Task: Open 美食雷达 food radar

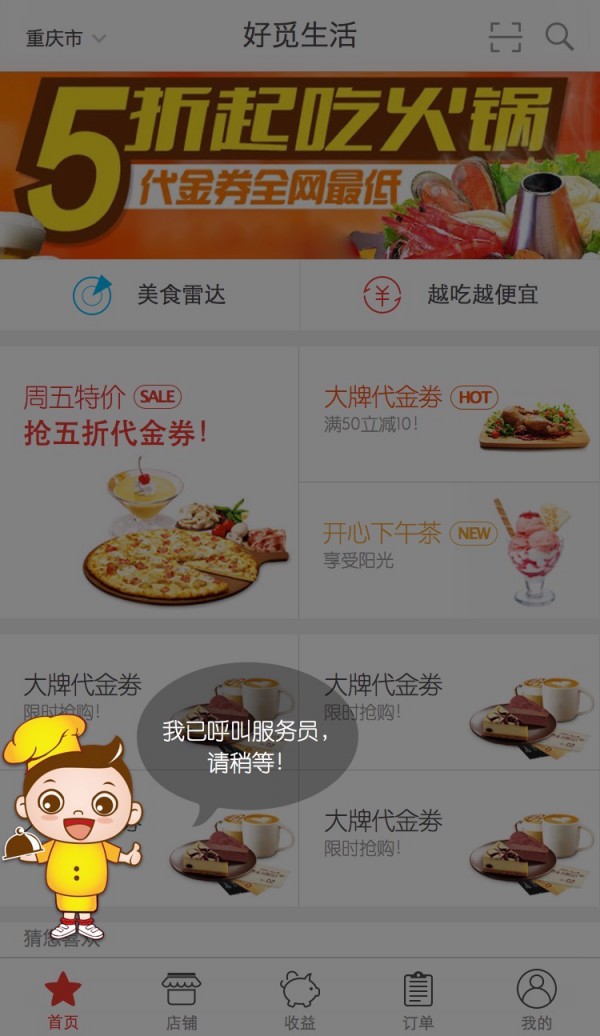Action: point(150,295)
